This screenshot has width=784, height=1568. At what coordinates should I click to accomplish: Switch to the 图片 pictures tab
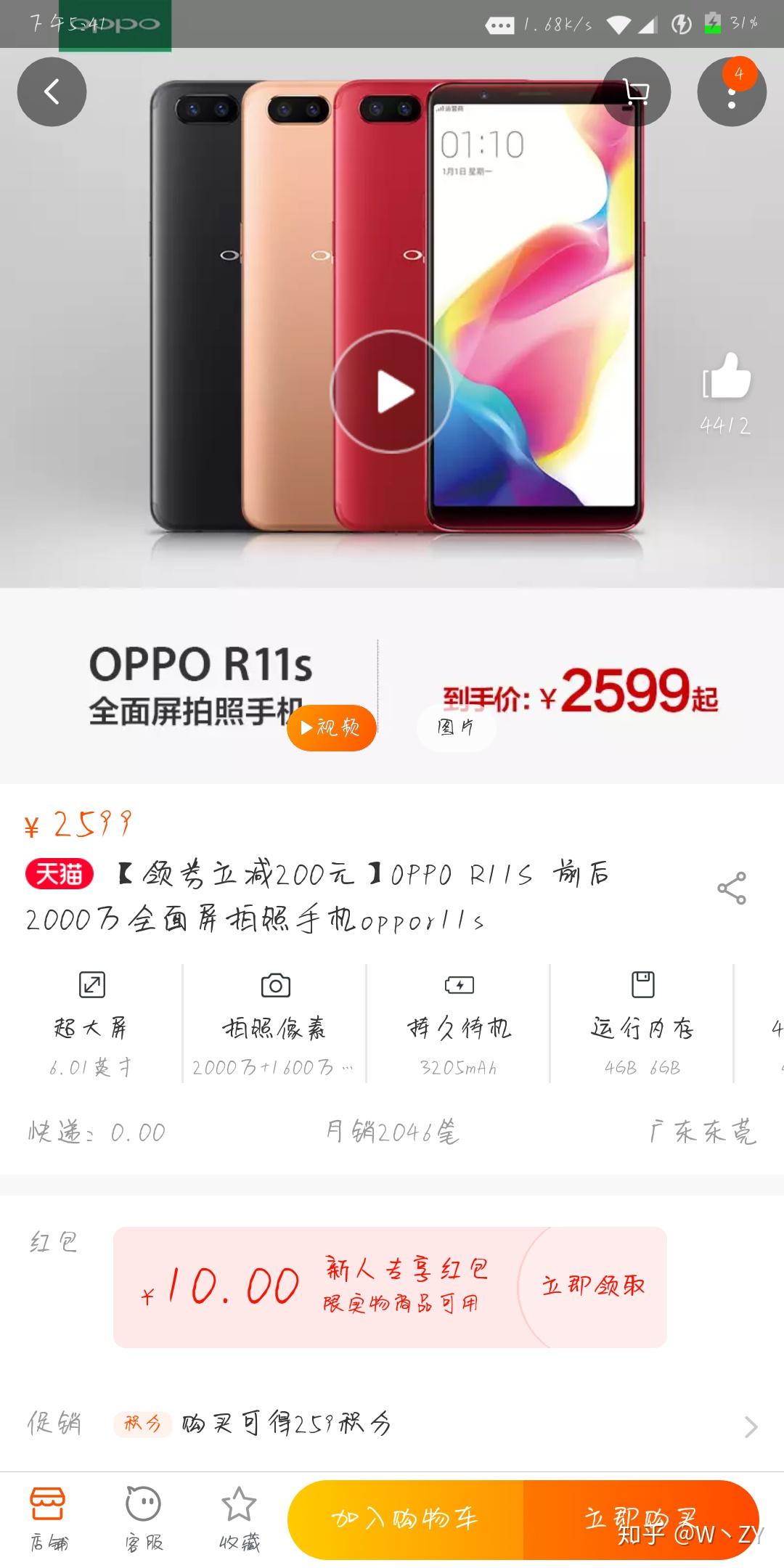pyautogui.click(x=456, y=727)
